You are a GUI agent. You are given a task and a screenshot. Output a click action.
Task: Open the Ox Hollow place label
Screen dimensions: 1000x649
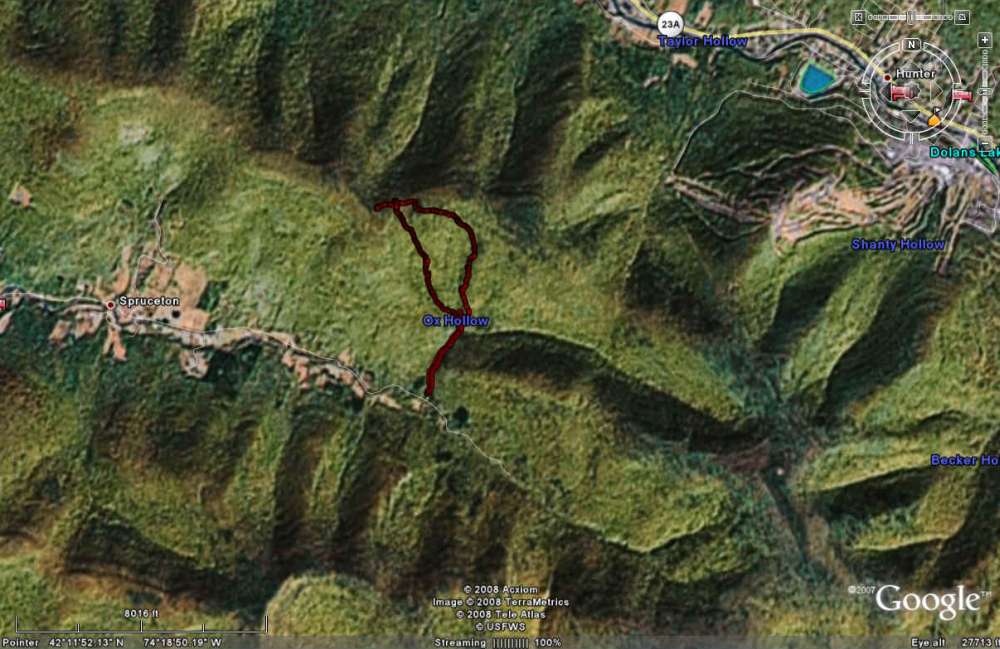point(455,321)
